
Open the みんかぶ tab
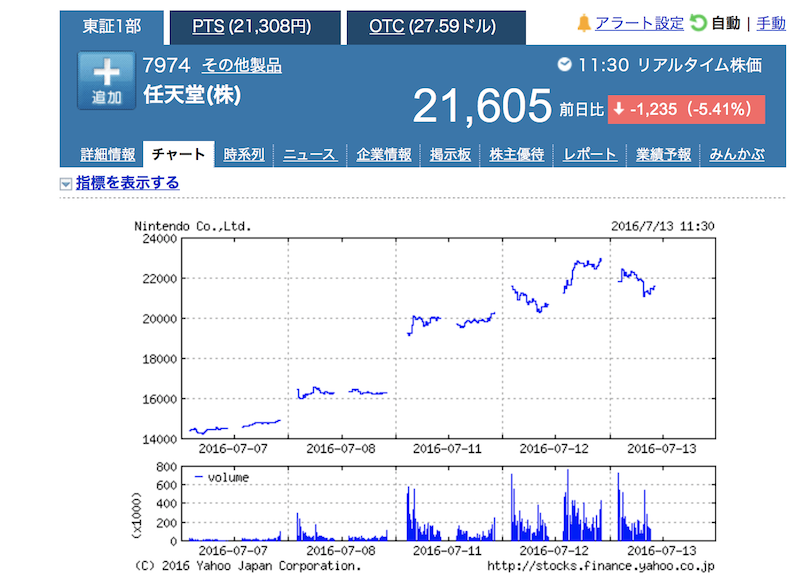(737, 155)
